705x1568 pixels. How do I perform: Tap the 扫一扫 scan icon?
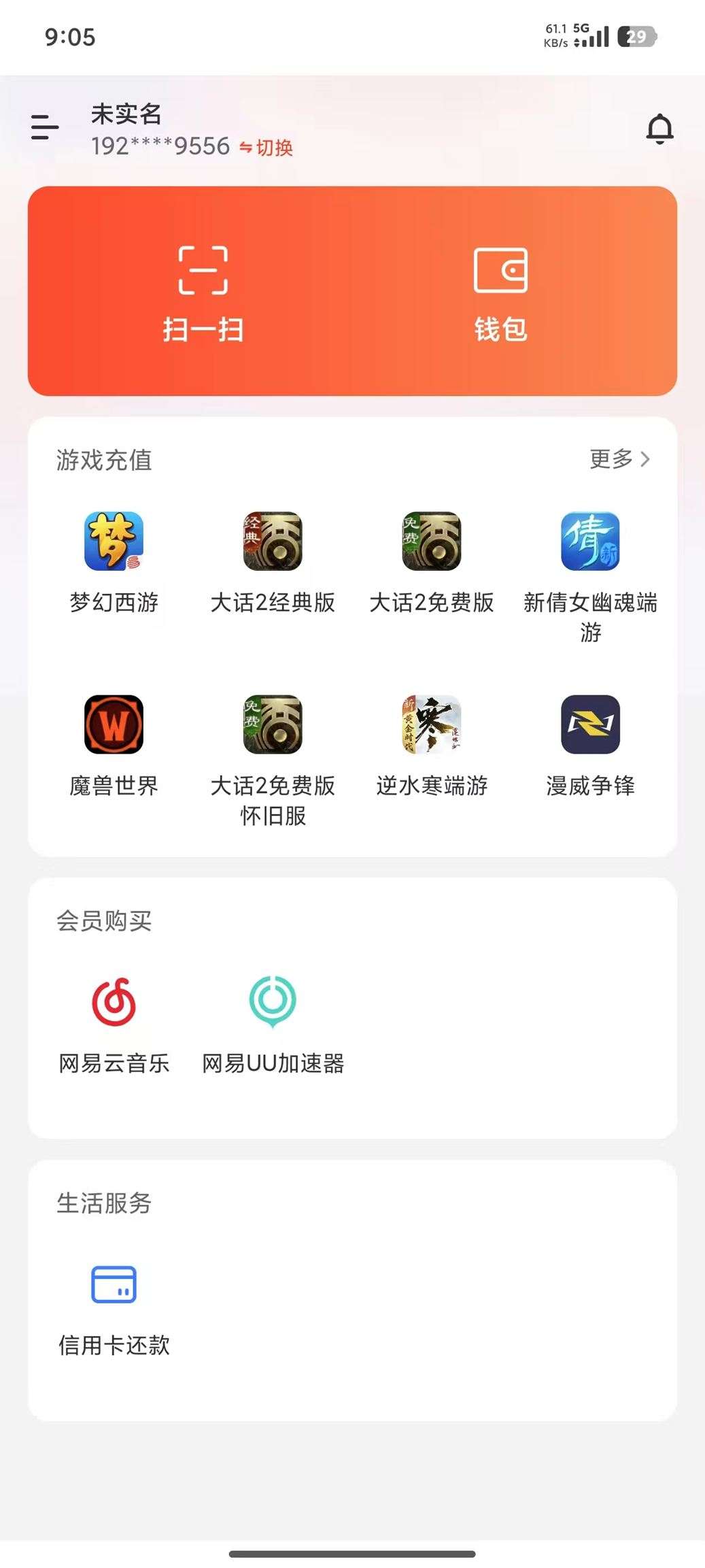201,289
